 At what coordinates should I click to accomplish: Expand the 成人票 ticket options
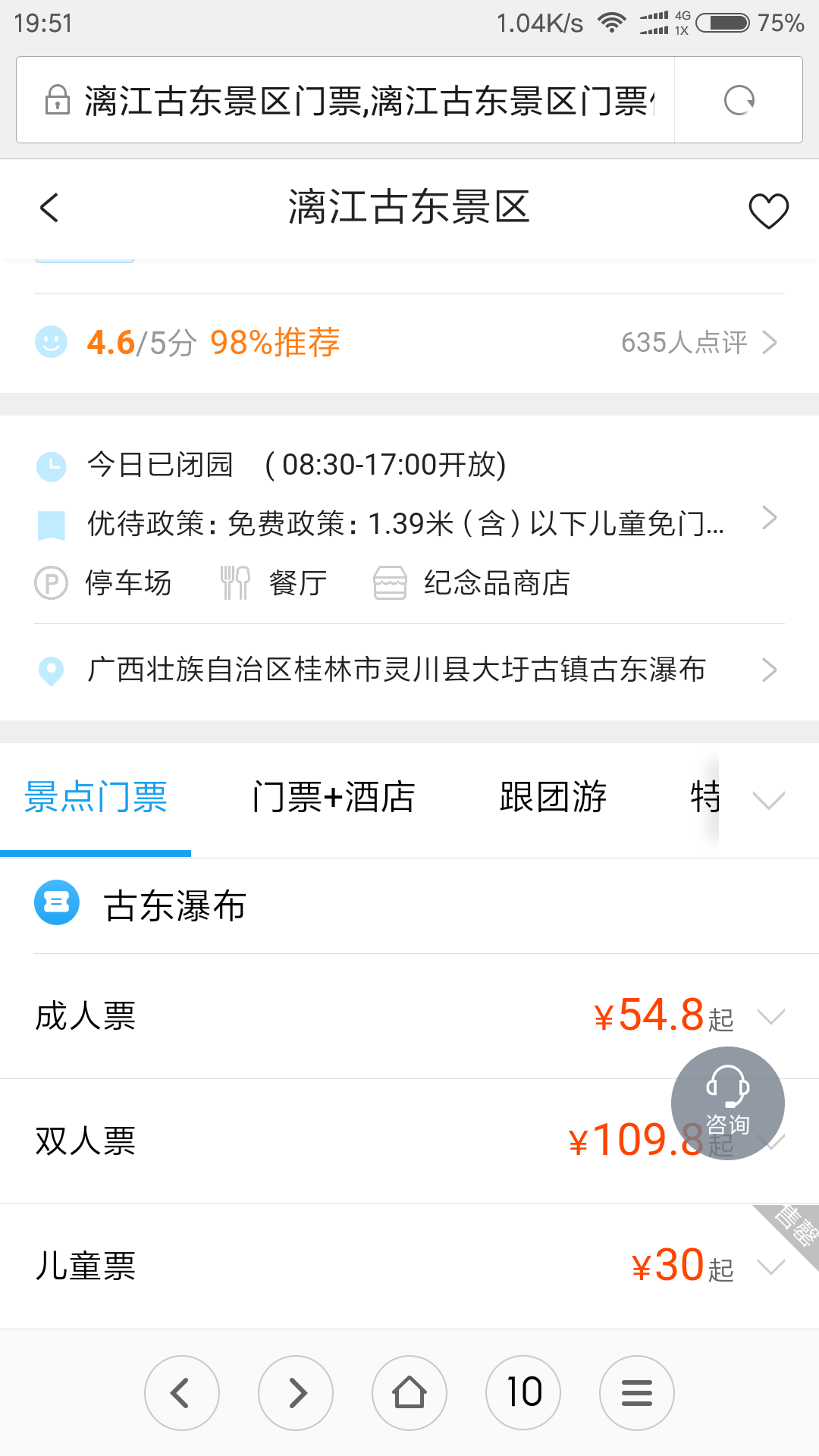tap(770, 1016)
